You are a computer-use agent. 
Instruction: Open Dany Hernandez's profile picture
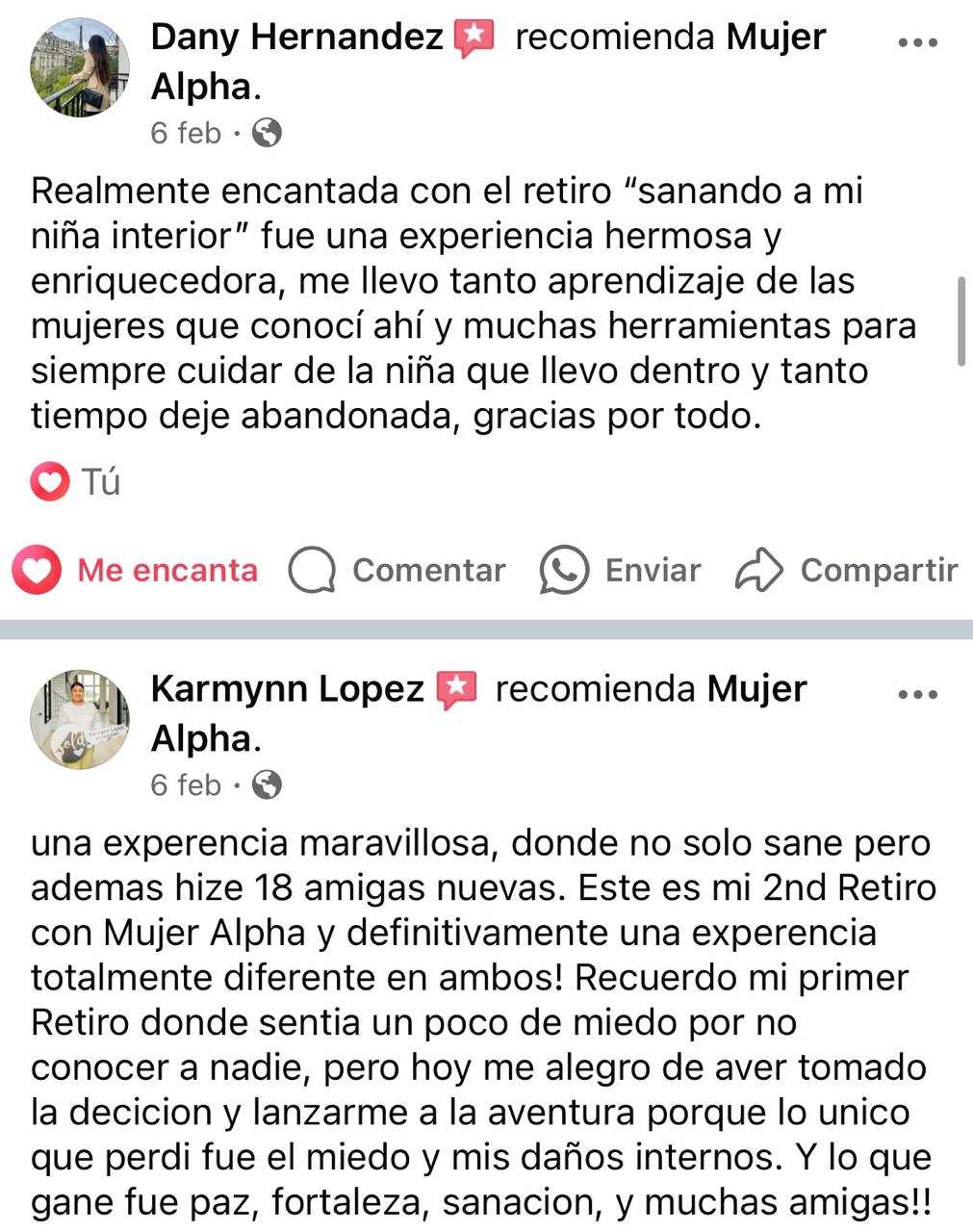[x=80, y=66]
